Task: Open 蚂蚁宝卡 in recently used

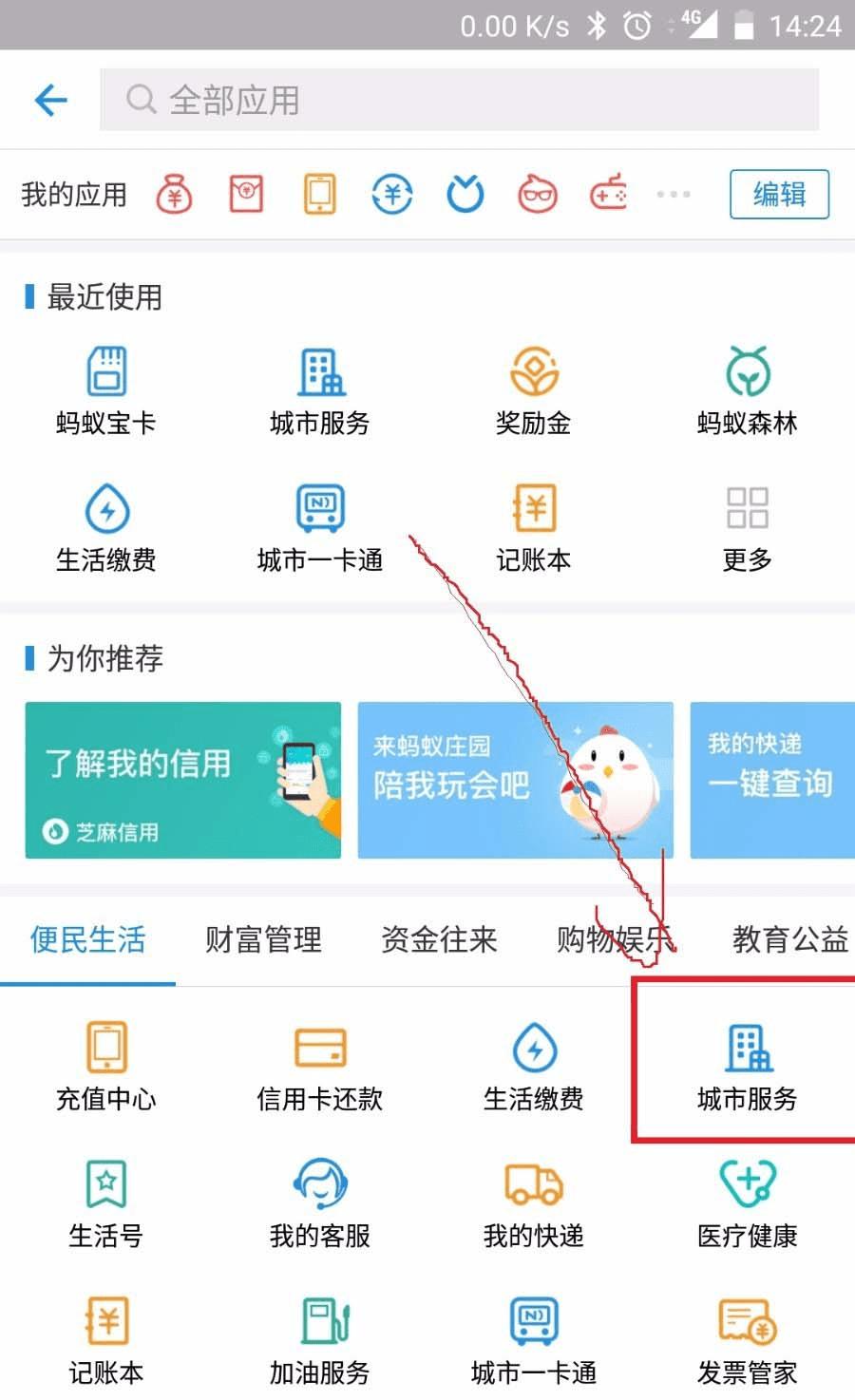Action: [x=106, y=389]
